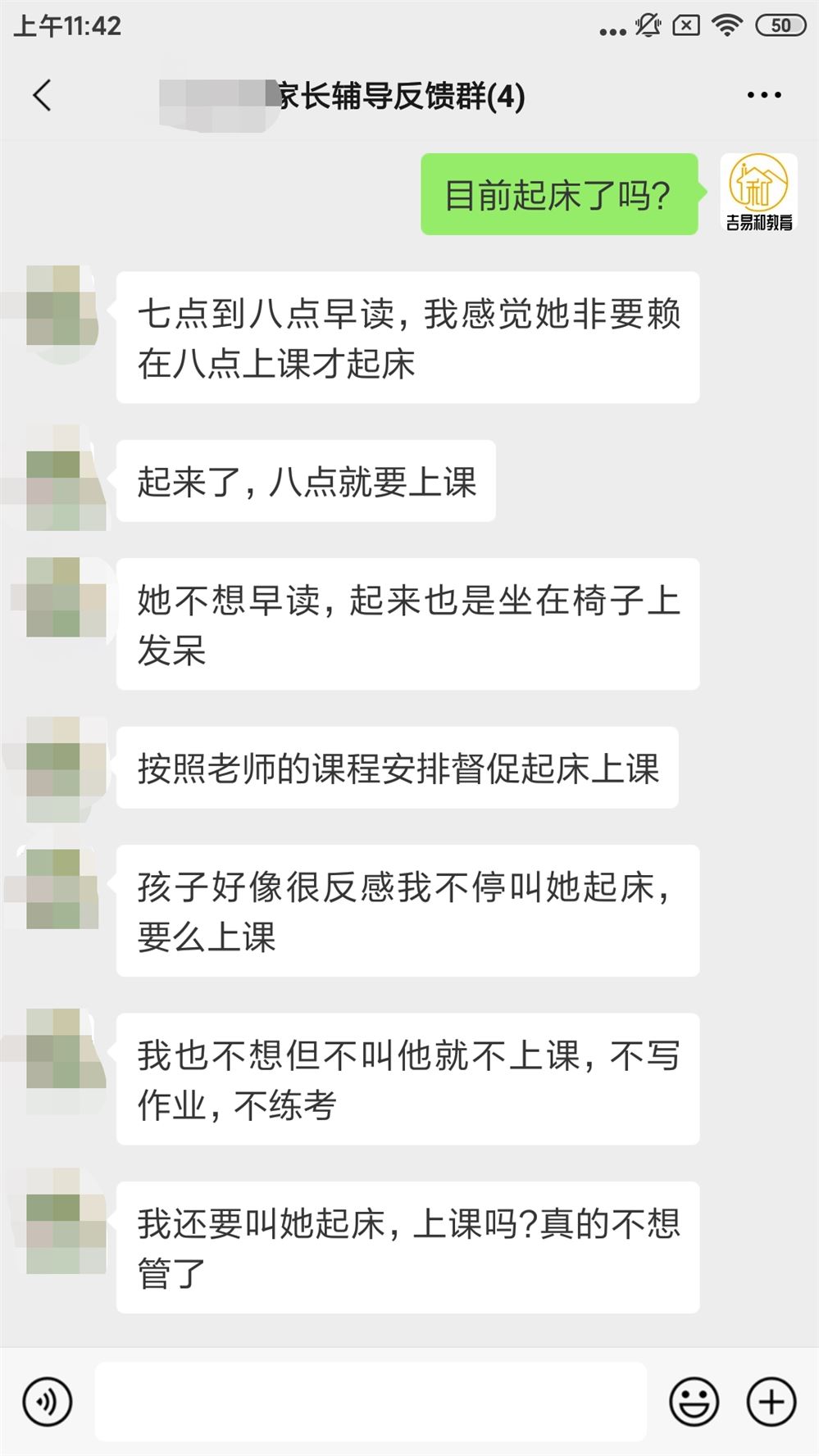This screenshot has width=819, height=1456.
Task: Focus the message text field
Action: click(x=371, y=1402)
